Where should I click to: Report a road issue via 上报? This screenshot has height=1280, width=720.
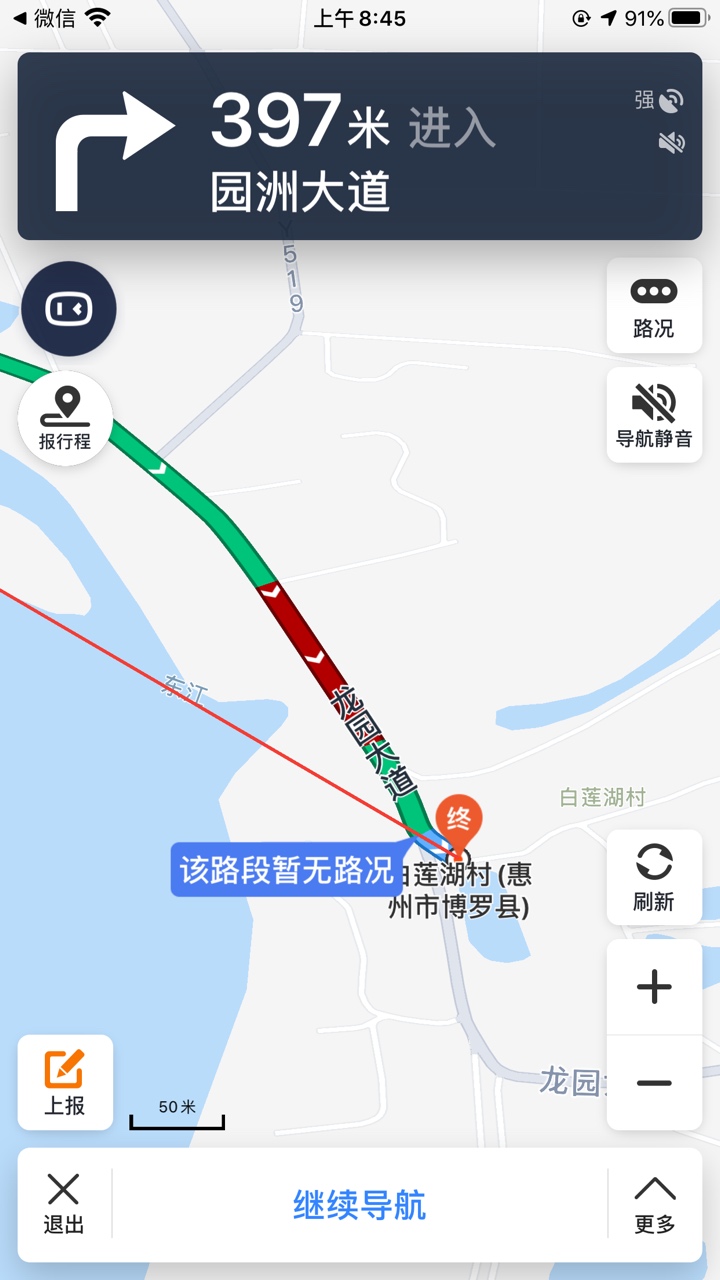[65, 1082]
